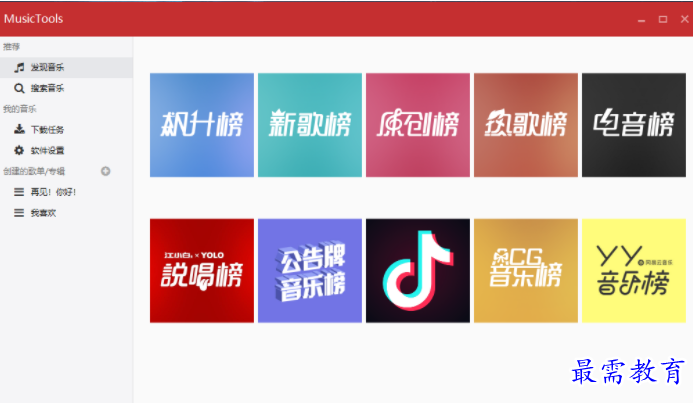Go to 搜索音乐 in the sidebar
The image size is (693, 403).
[x=46, y=88]
